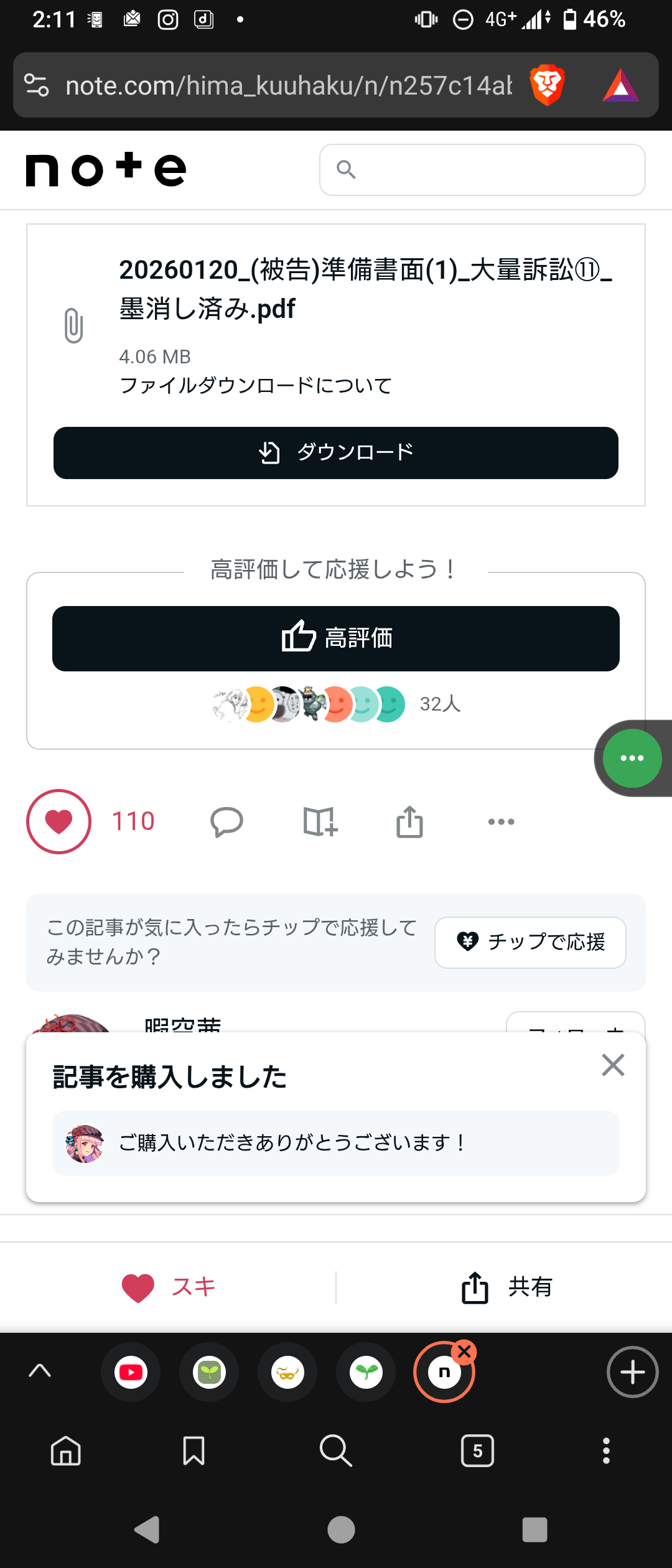This screenshot has width=672, height=1568.
Task: Open the ファイルダウンロードについて link
Action: (x=256, y=386)
